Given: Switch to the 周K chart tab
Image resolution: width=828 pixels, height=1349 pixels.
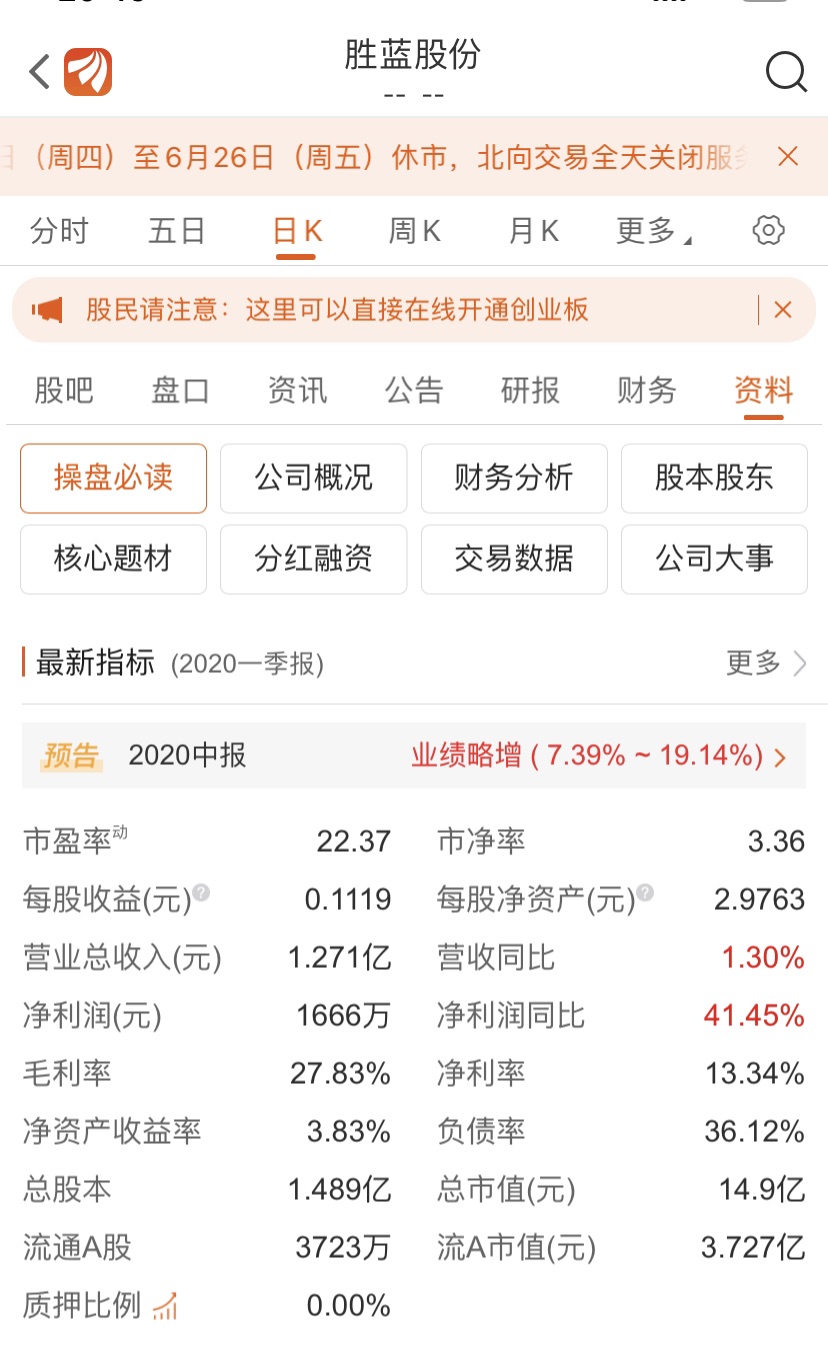Looking at the screenshot, I should point(413,230).
